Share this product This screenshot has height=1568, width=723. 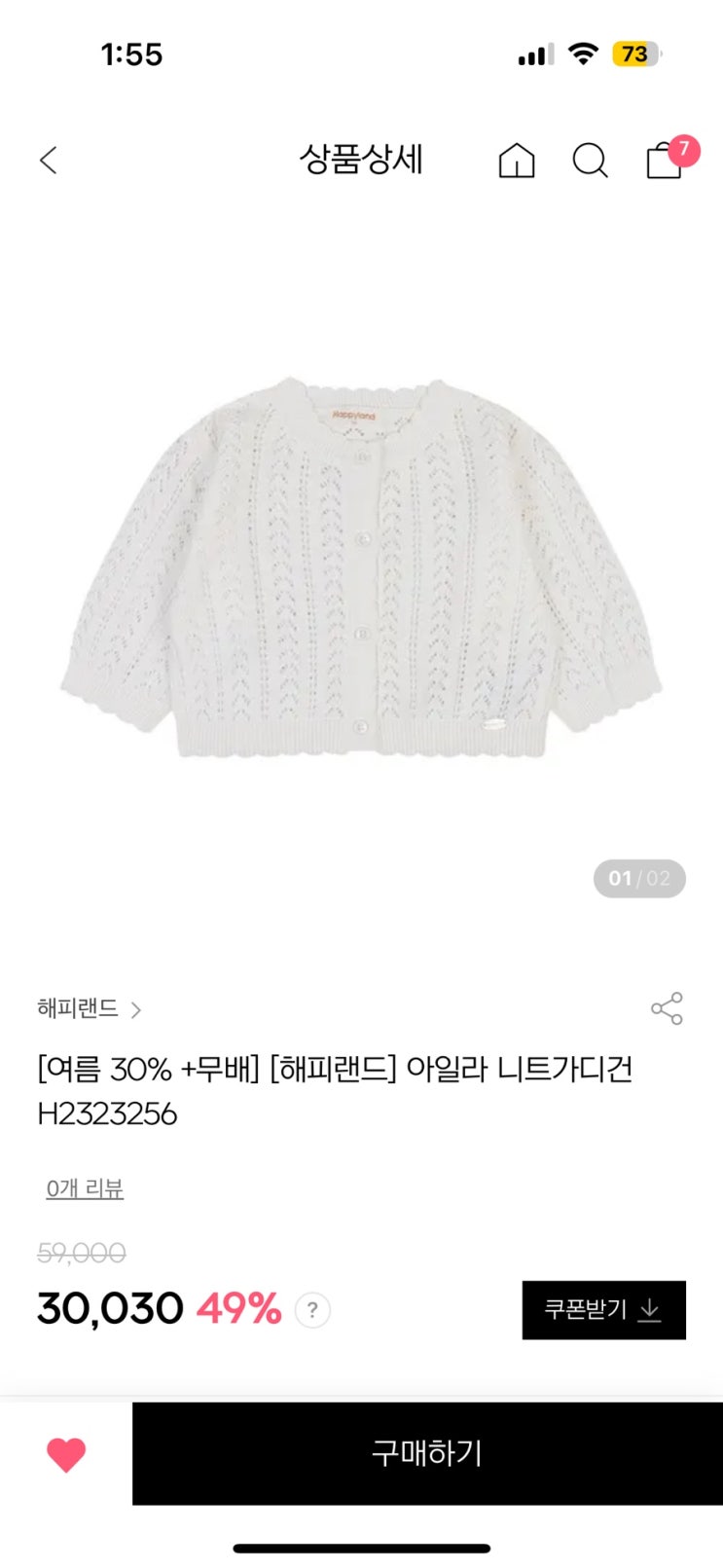667,1009
